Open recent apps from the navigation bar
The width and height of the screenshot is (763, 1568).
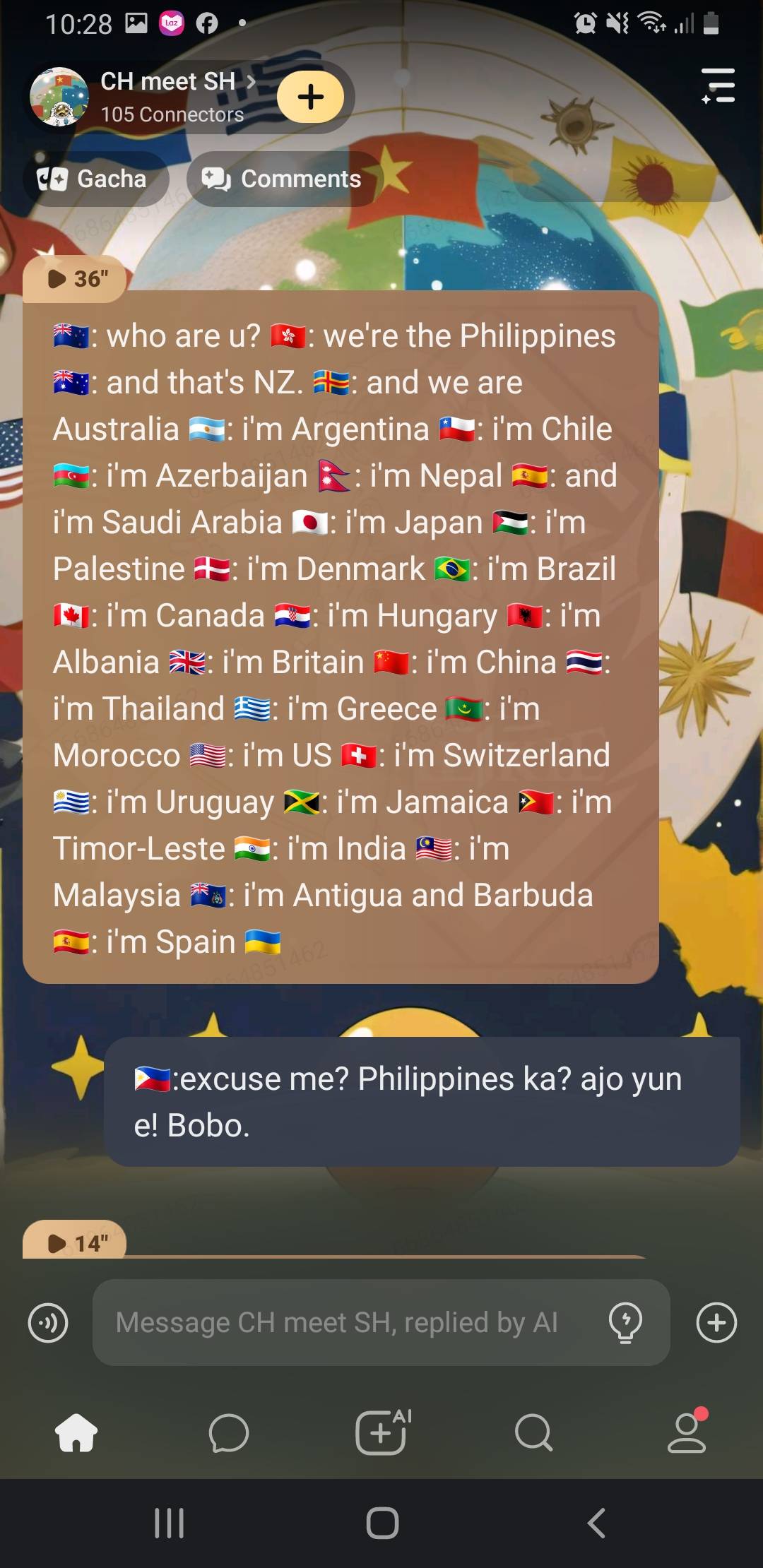tap(169, 1523)
